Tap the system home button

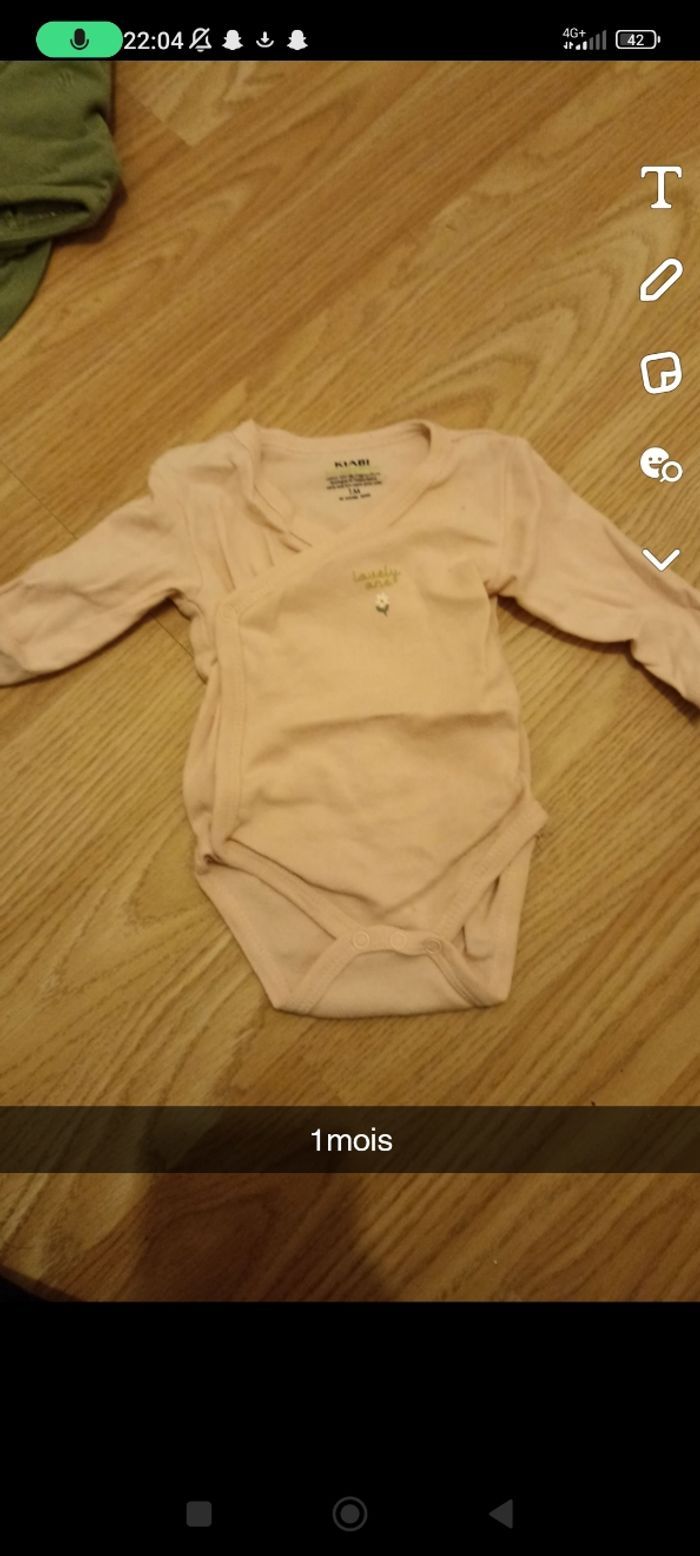pyautogui.click(x=350, y=1513)
